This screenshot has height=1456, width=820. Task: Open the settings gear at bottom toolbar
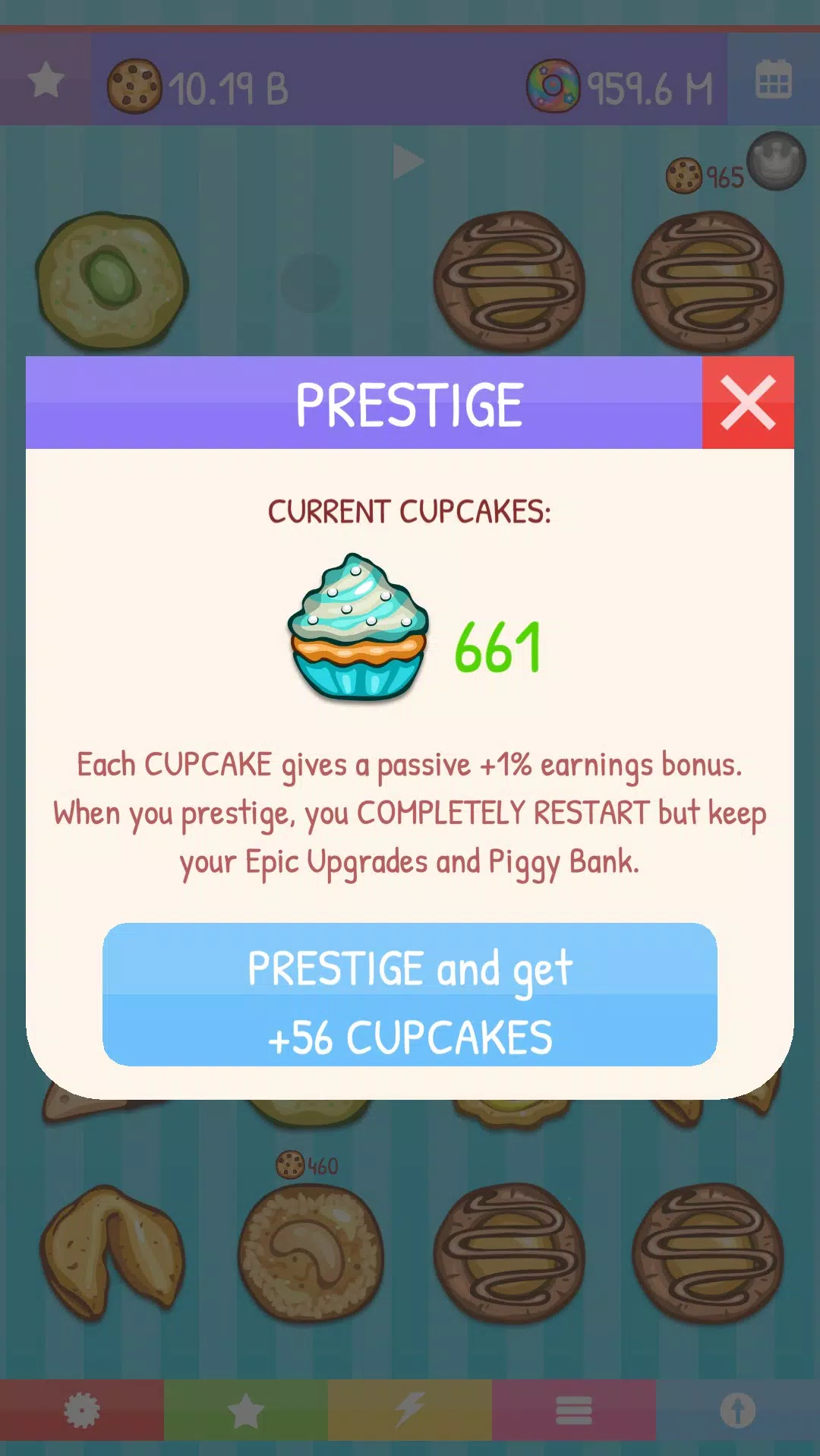click(81, 1409)
